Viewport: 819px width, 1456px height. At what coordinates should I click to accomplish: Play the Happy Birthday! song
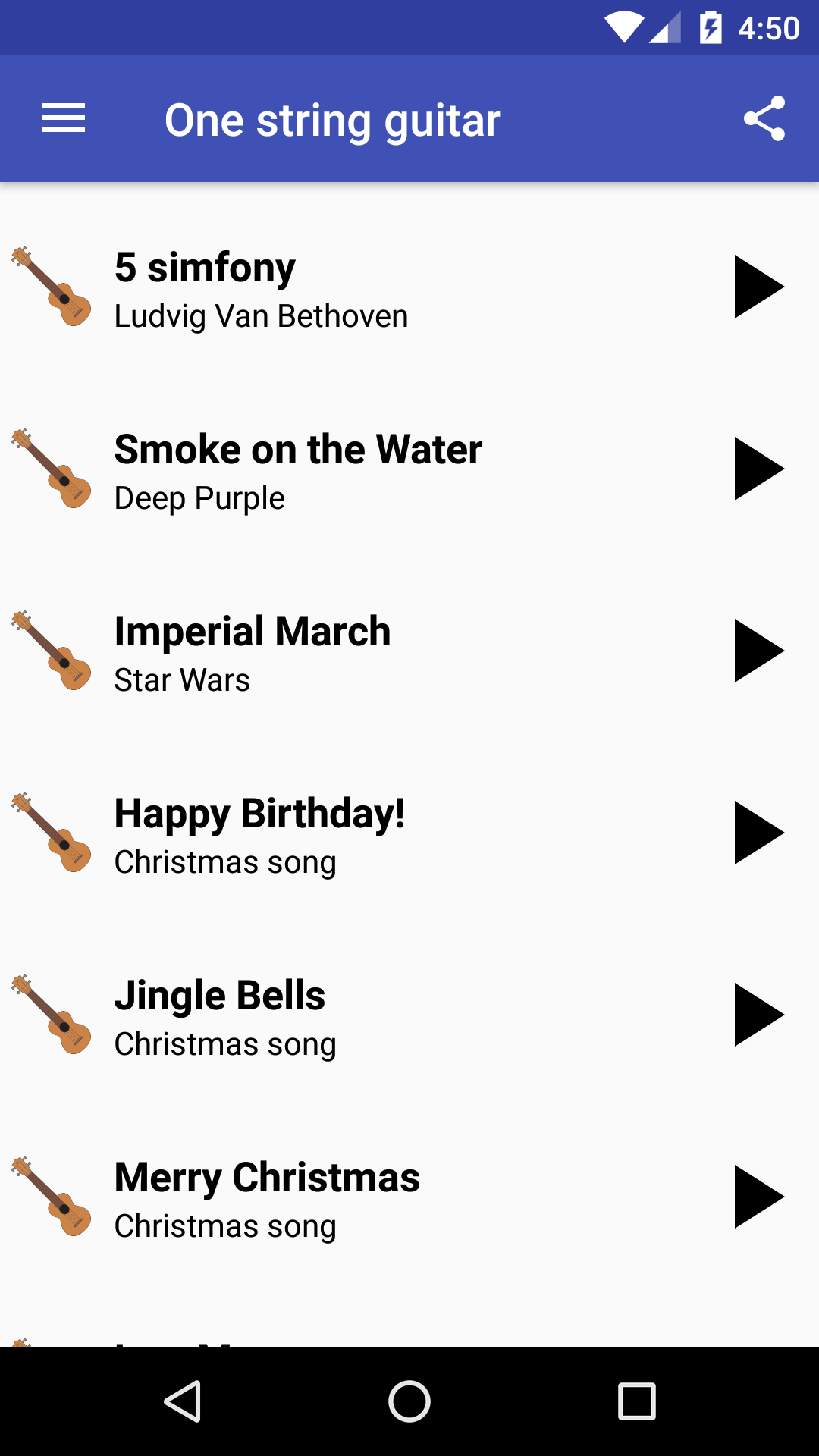pos(758,833)
